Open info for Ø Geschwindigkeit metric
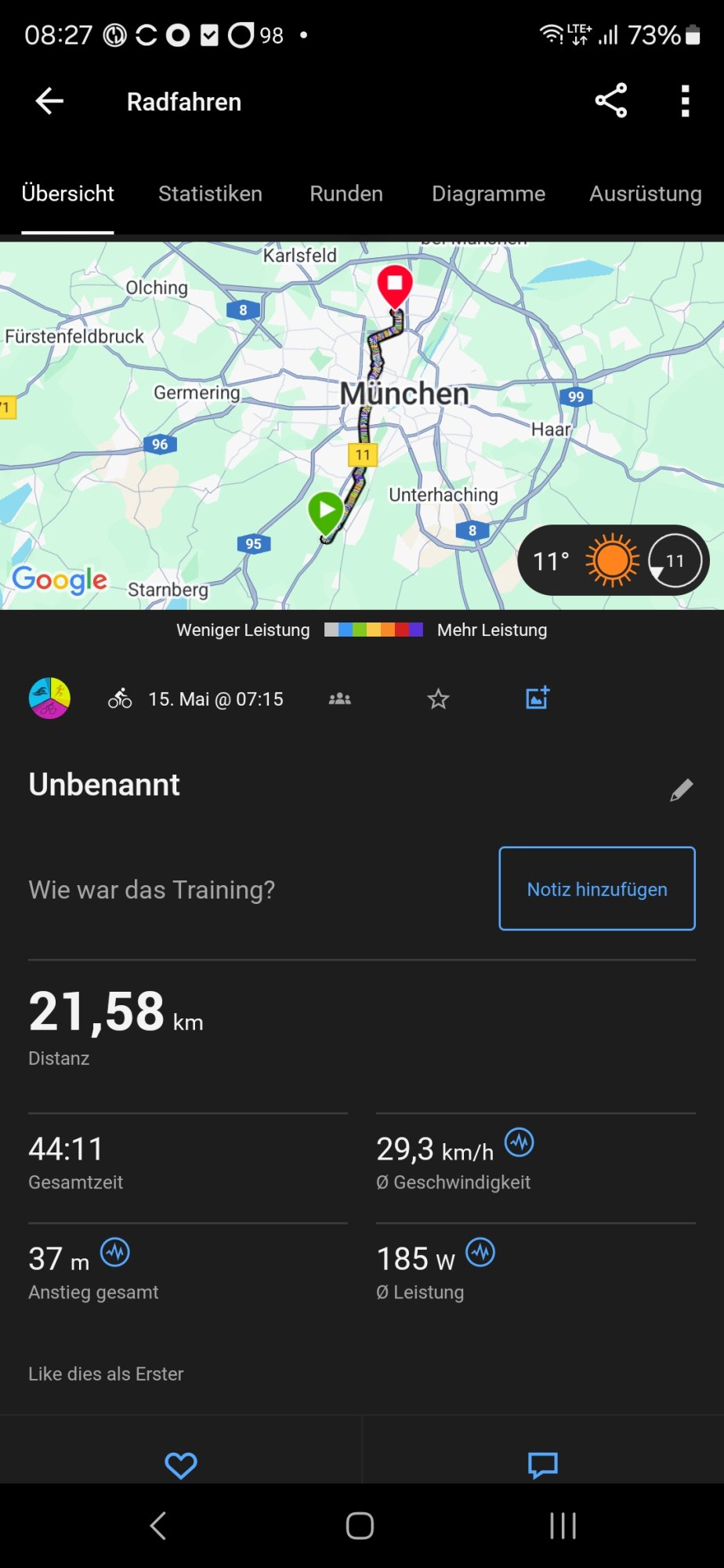 pos(519,1143)
